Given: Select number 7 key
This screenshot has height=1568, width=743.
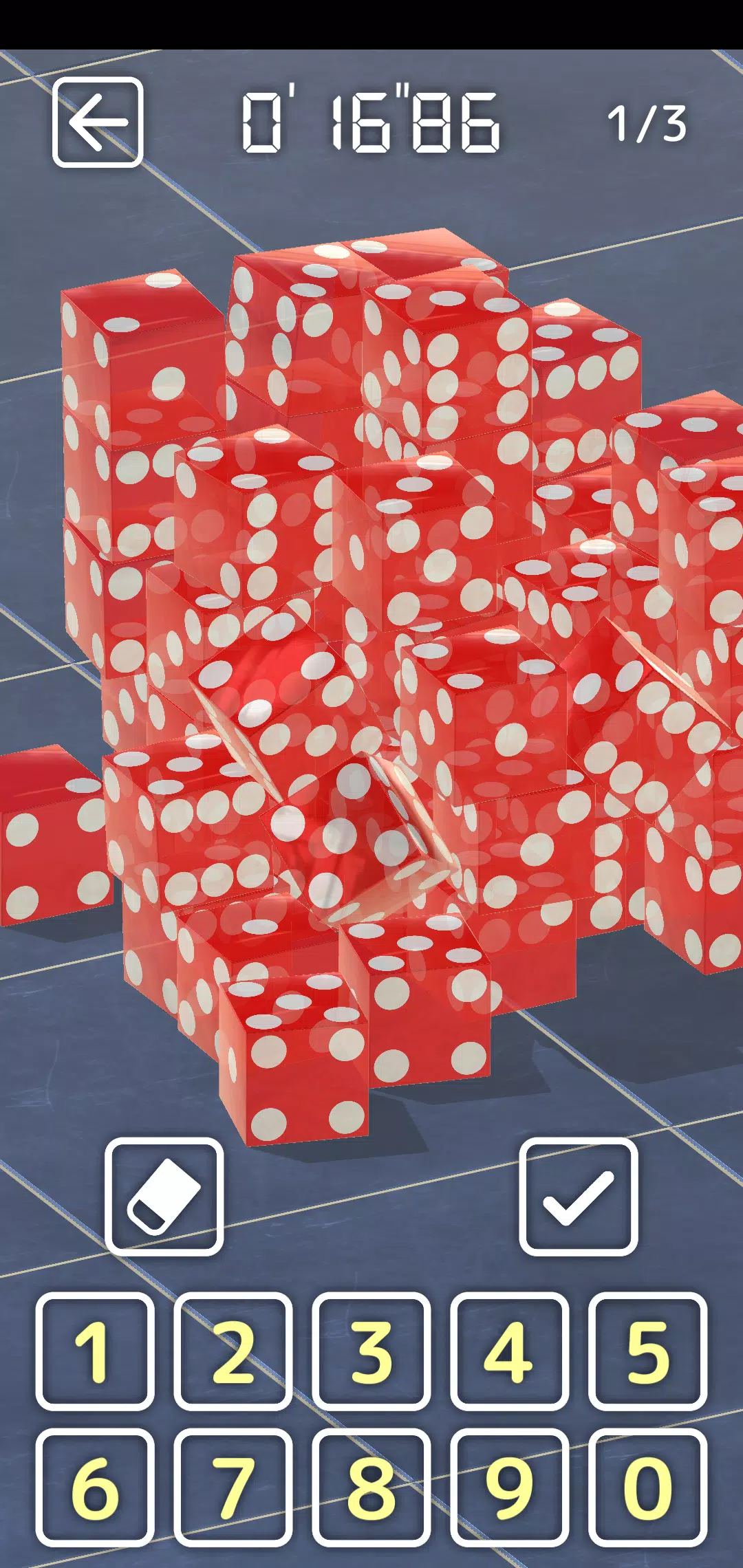Looking at the screenshot, I should [x=233, y=1488].
